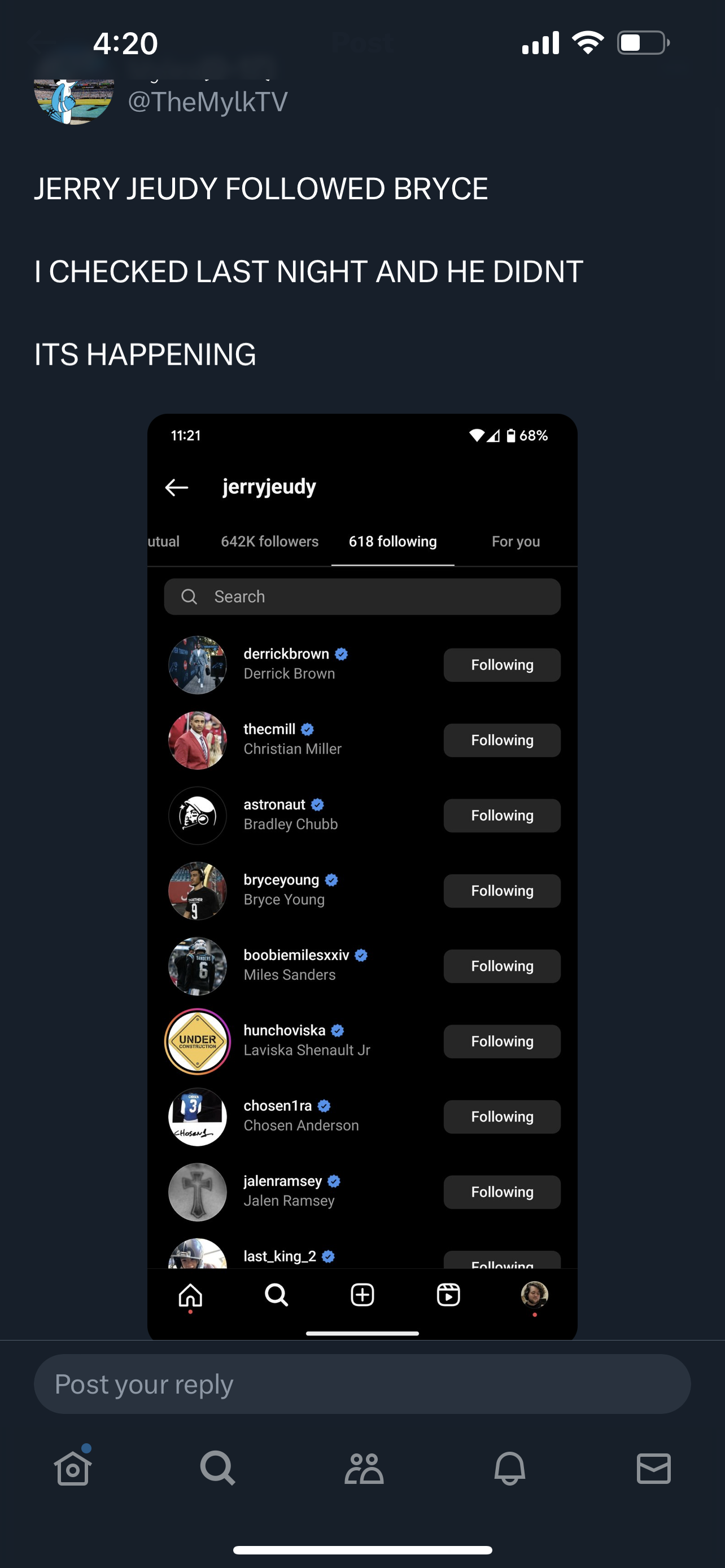The width and height of the screenshot is (725, 1568).
Task: Open the Notifications bell tab
Action: tap(509, 1468)
